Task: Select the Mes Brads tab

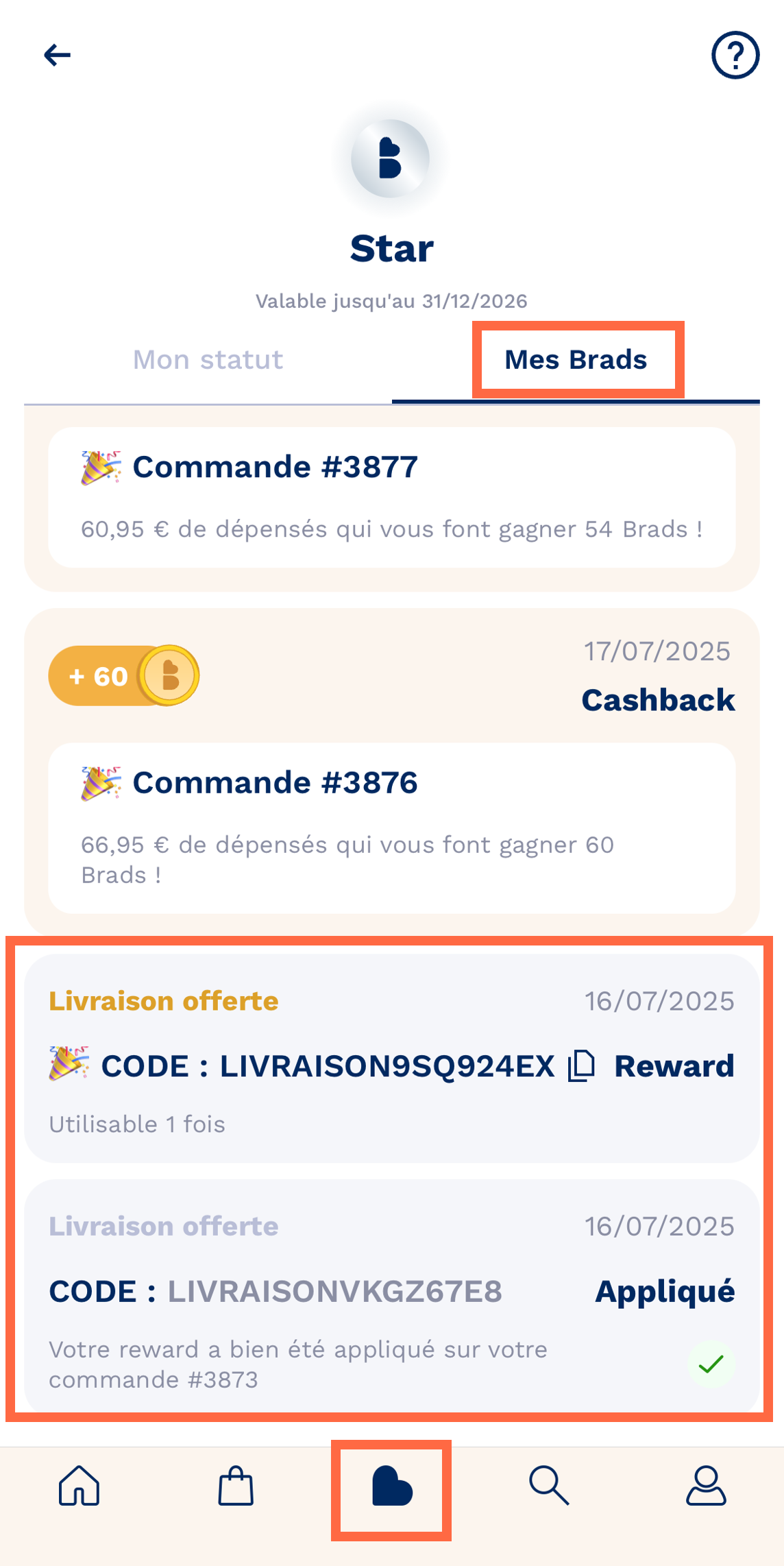Action: (576, 360)
